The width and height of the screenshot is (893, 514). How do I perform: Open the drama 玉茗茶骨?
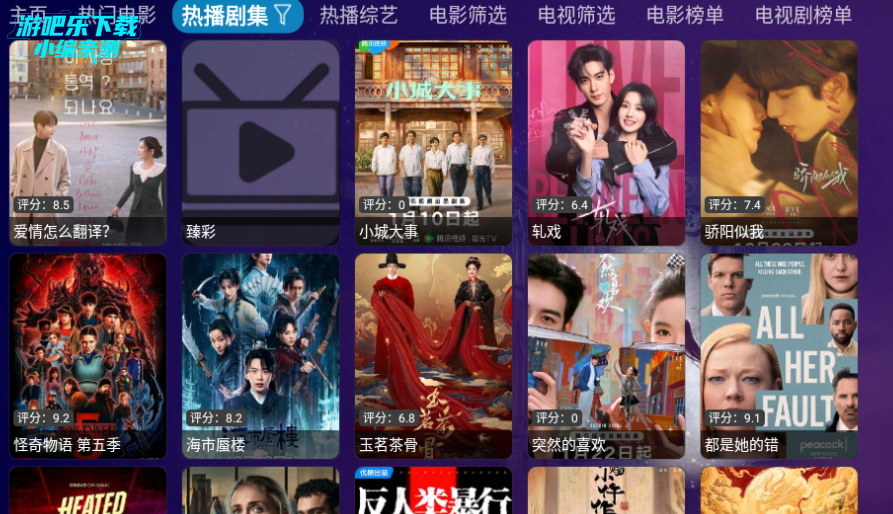(433, 355)
